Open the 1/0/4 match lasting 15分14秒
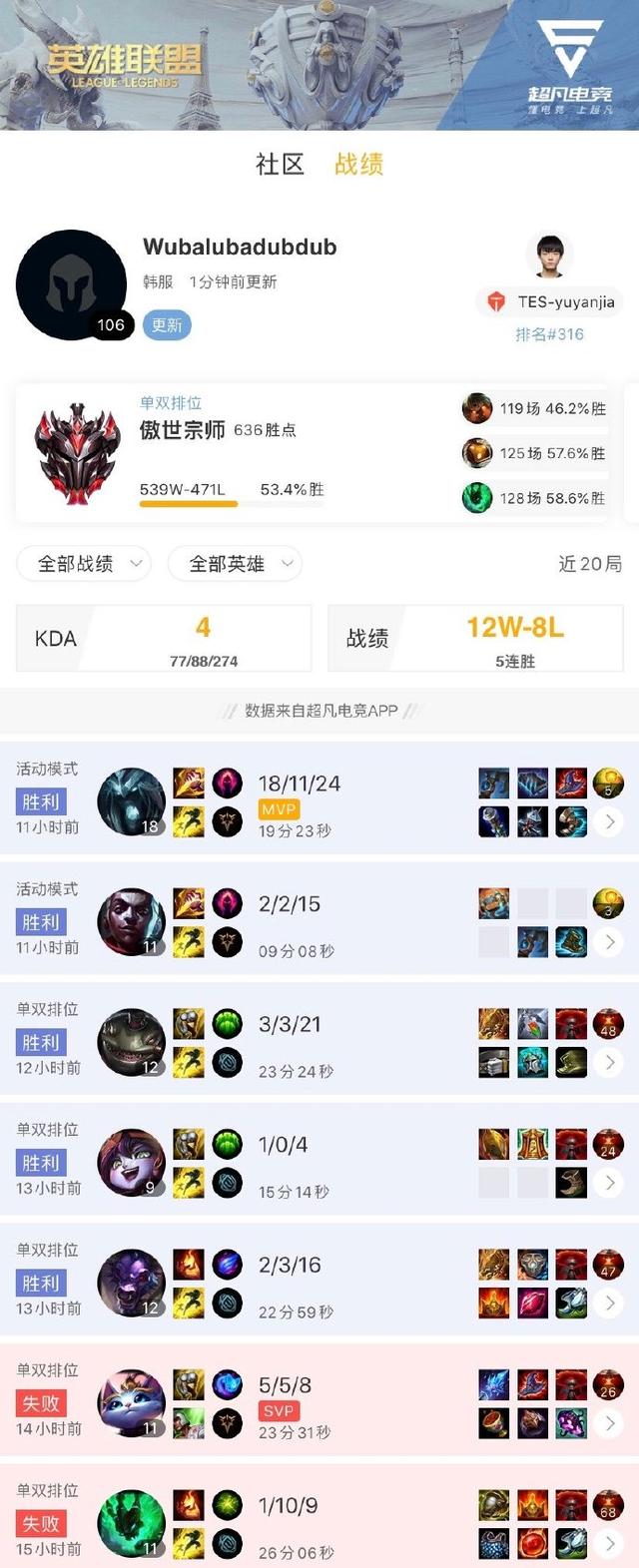Image resolution: width=639 pixels, height=1568 pixels. (608, 1183)
